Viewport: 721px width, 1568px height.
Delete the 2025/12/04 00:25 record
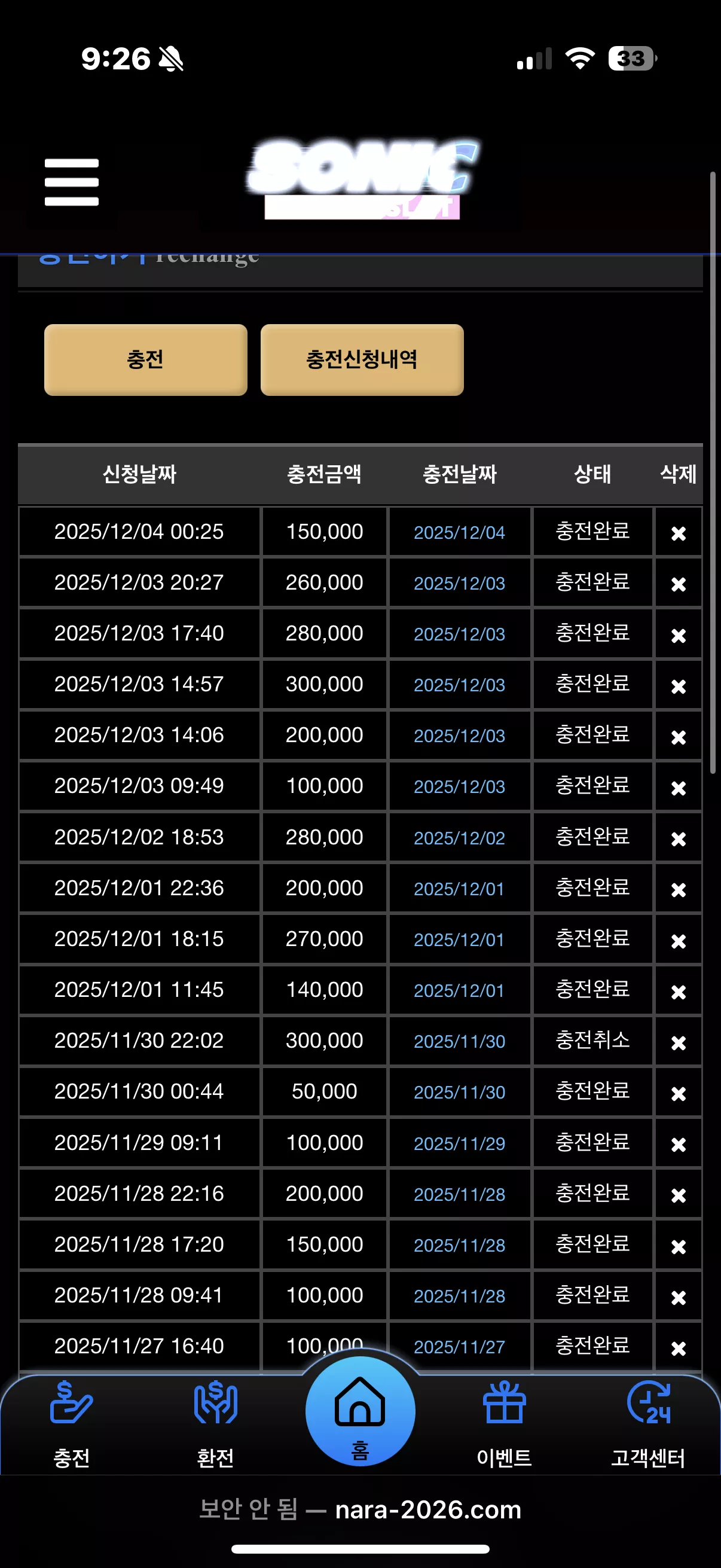coord(679,533)
